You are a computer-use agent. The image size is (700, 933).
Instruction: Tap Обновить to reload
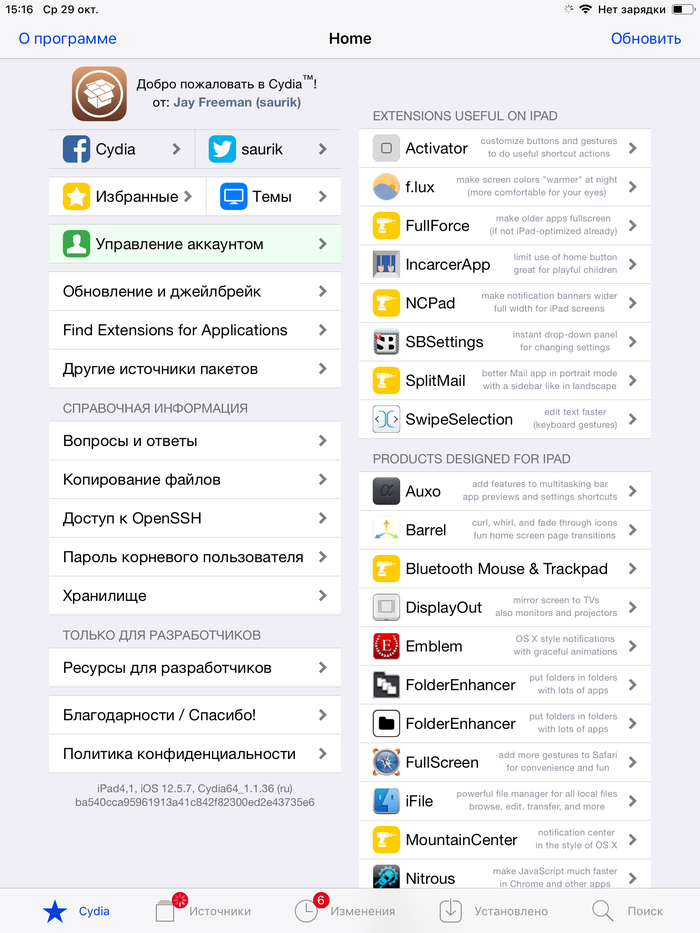point(646,39)
